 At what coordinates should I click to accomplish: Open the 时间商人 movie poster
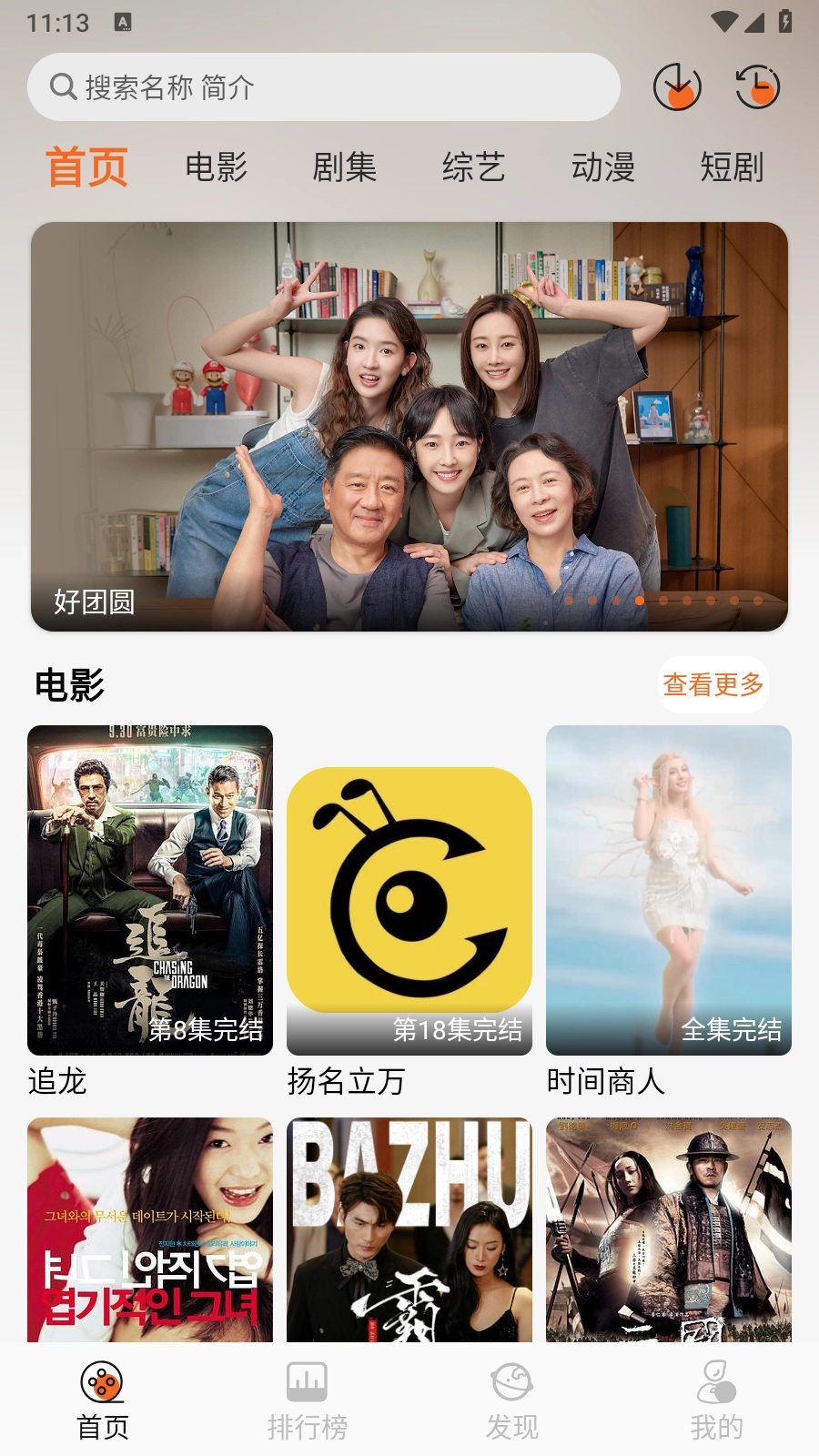pyautogui.click(x=667, y=887)
